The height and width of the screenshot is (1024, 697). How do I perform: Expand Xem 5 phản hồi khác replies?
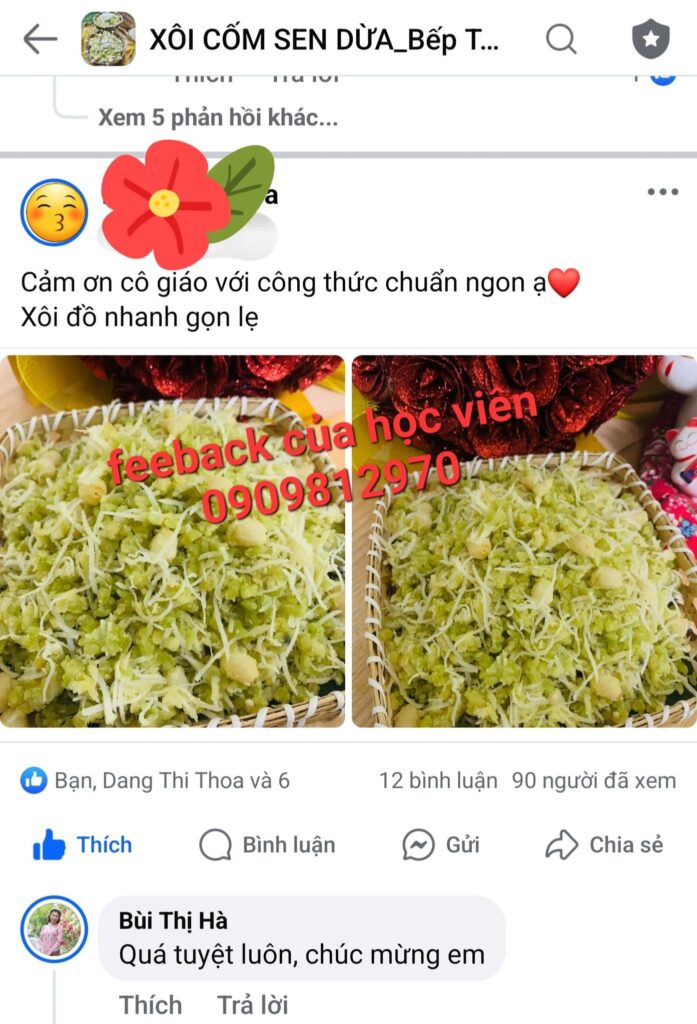pyautogui.click(x=217, y=118)
